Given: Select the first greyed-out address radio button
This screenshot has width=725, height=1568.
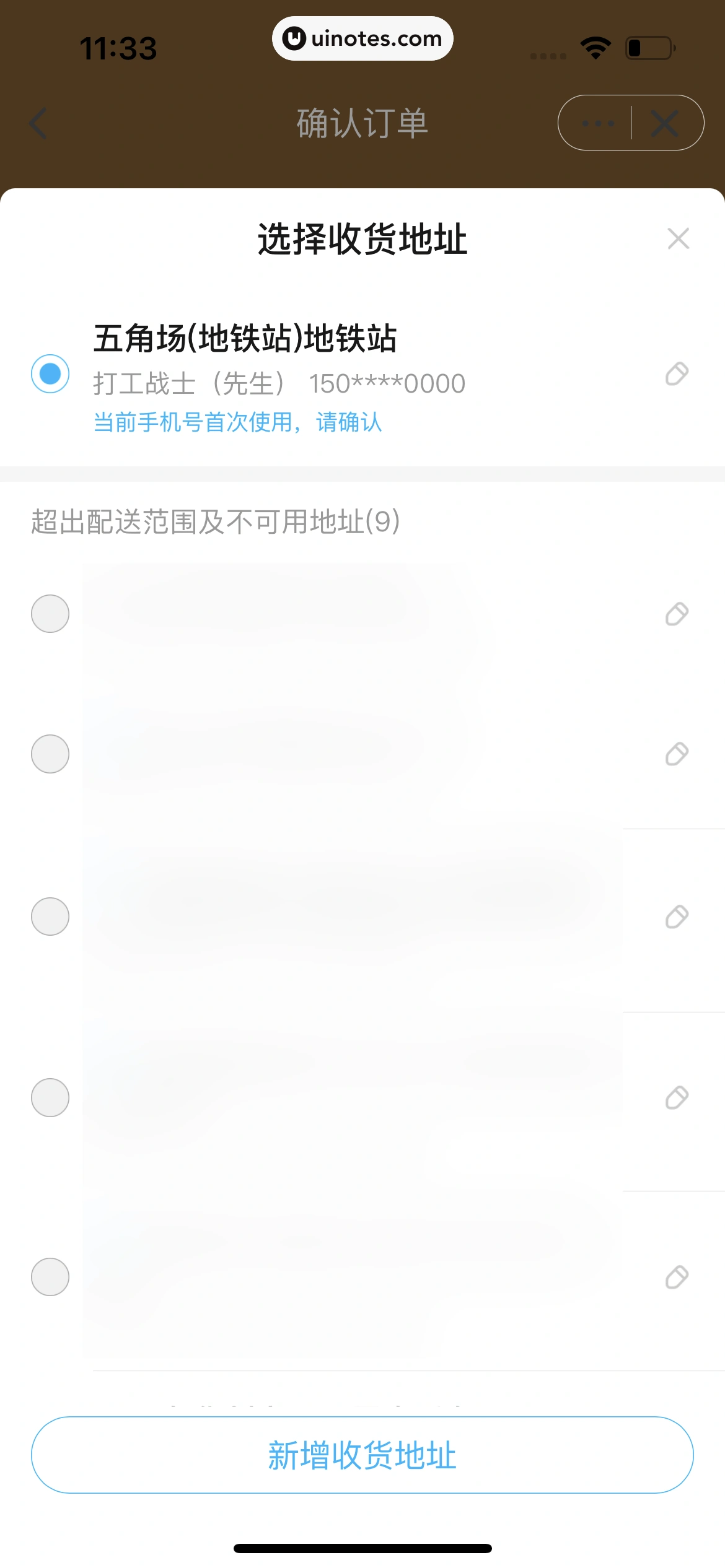Looking at the screenshot, I should (x=50, y=614).
